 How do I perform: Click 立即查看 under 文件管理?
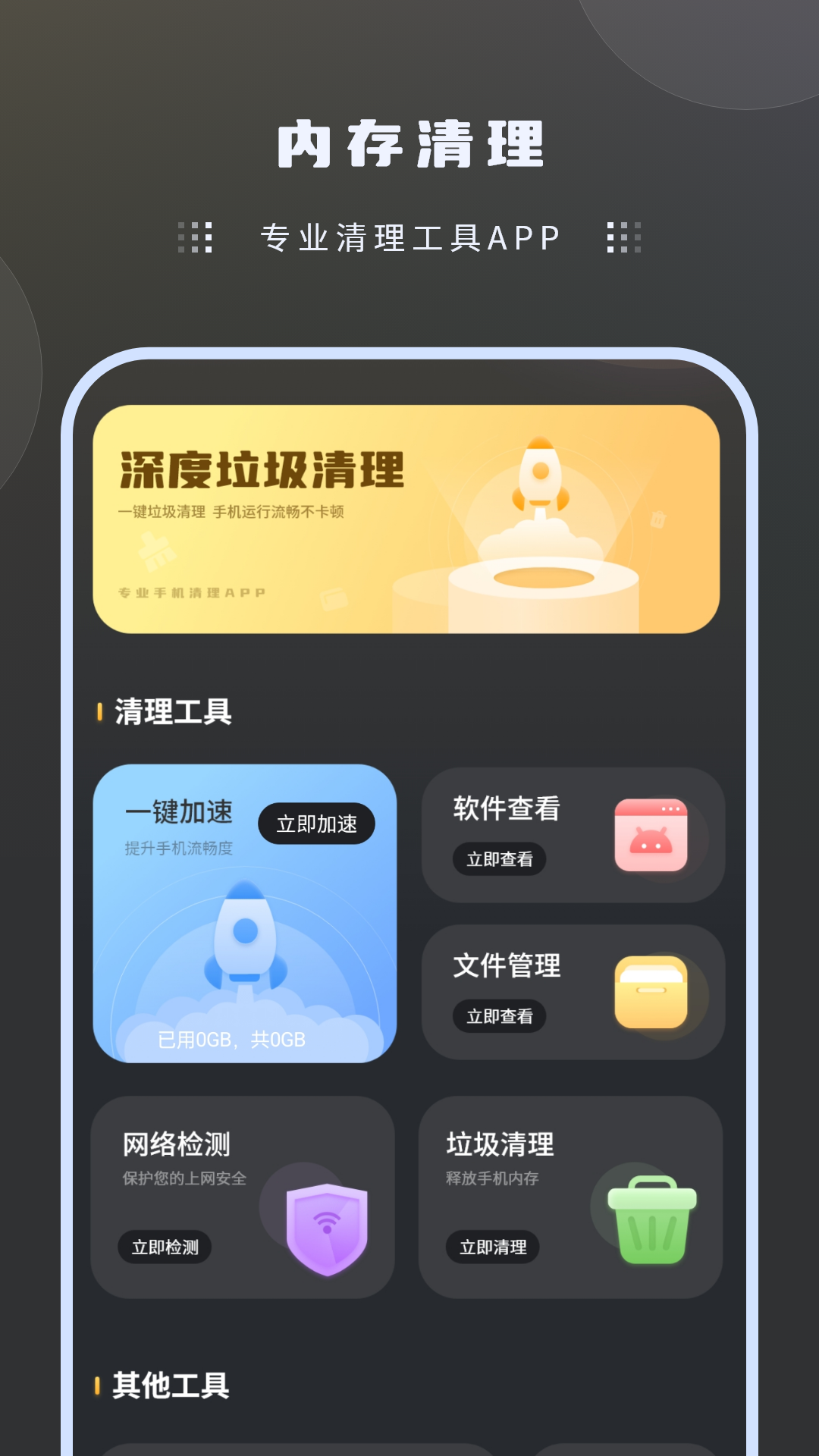pos(500,1015)
